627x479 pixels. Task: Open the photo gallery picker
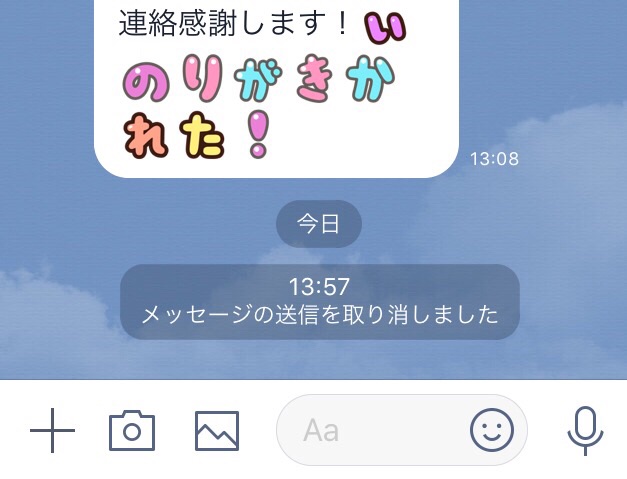(217, 431)
